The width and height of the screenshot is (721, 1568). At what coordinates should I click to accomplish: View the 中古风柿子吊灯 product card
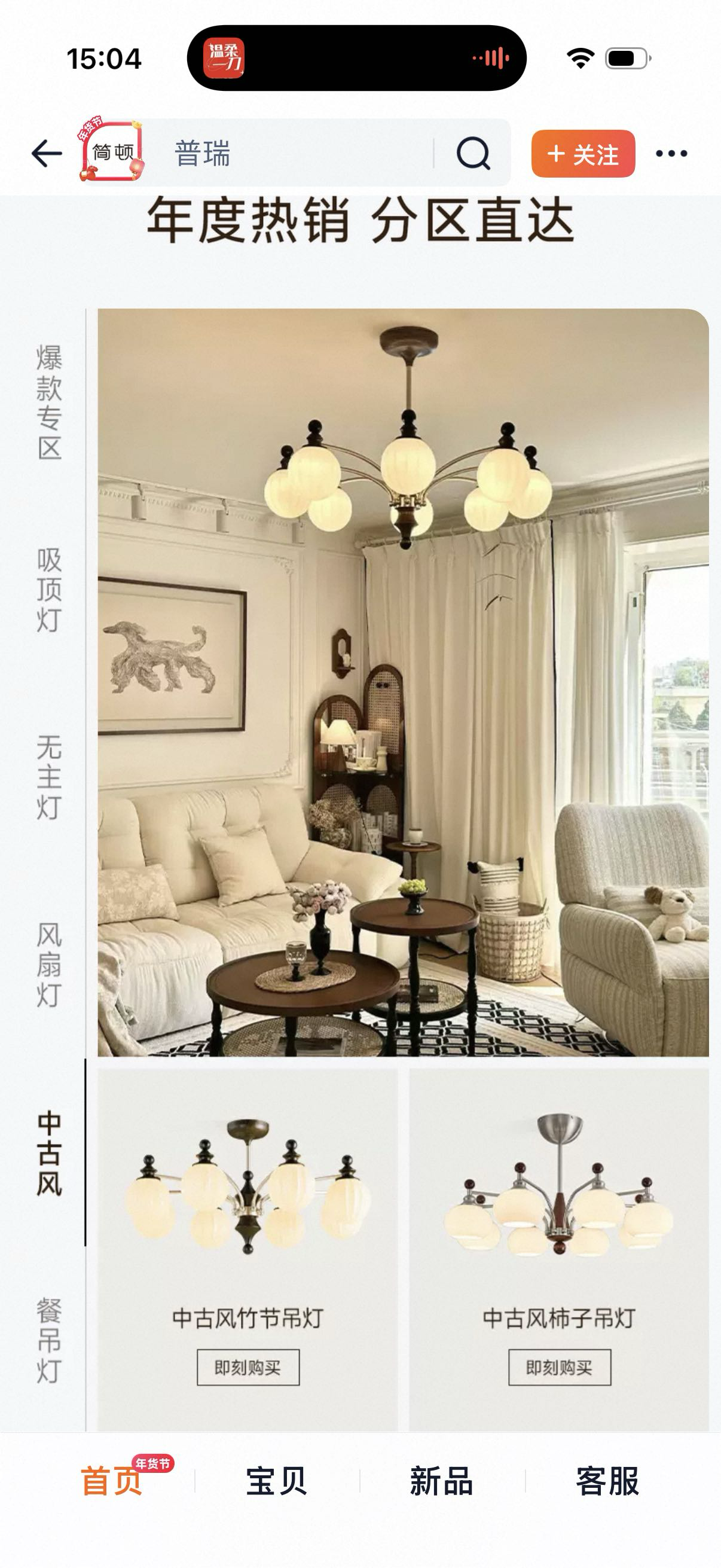click(x=558, y=1193)
